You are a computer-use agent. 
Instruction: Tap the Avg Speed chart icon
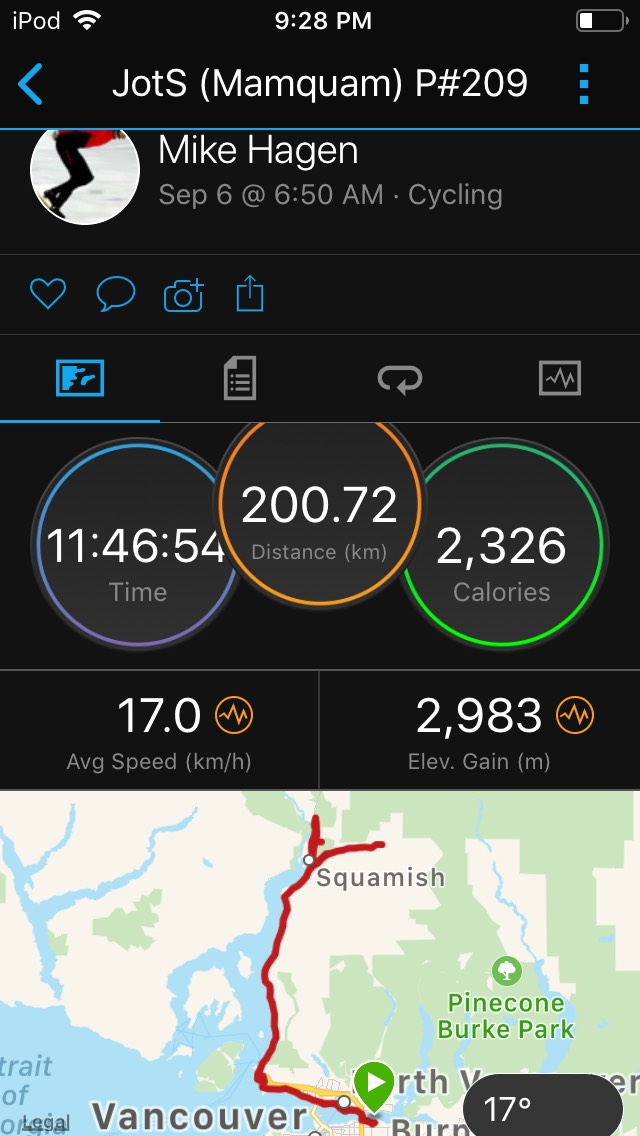pos(234,715)
